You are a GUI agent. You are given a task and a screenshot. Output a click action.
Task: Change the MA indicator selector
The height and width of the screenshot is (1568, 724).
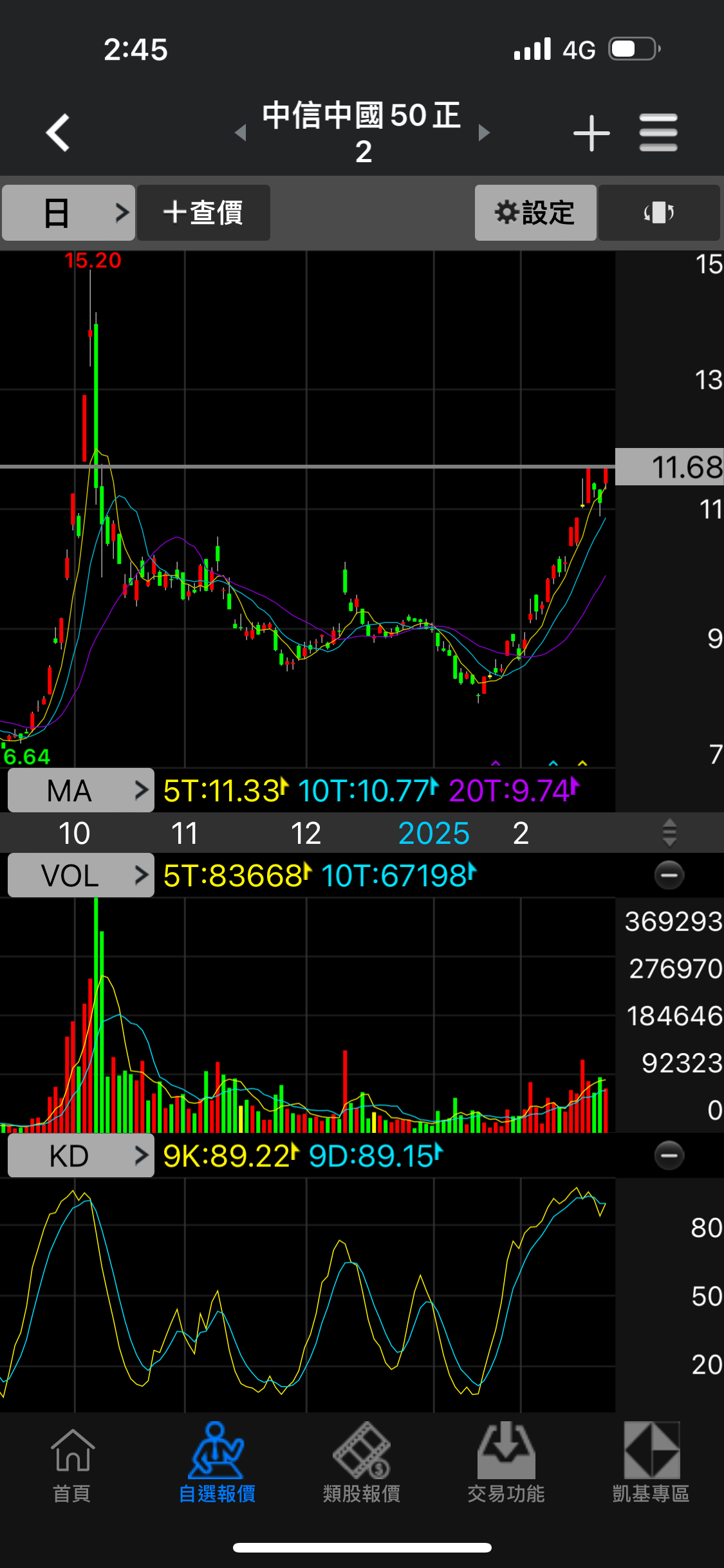click(x=81, y=790)
